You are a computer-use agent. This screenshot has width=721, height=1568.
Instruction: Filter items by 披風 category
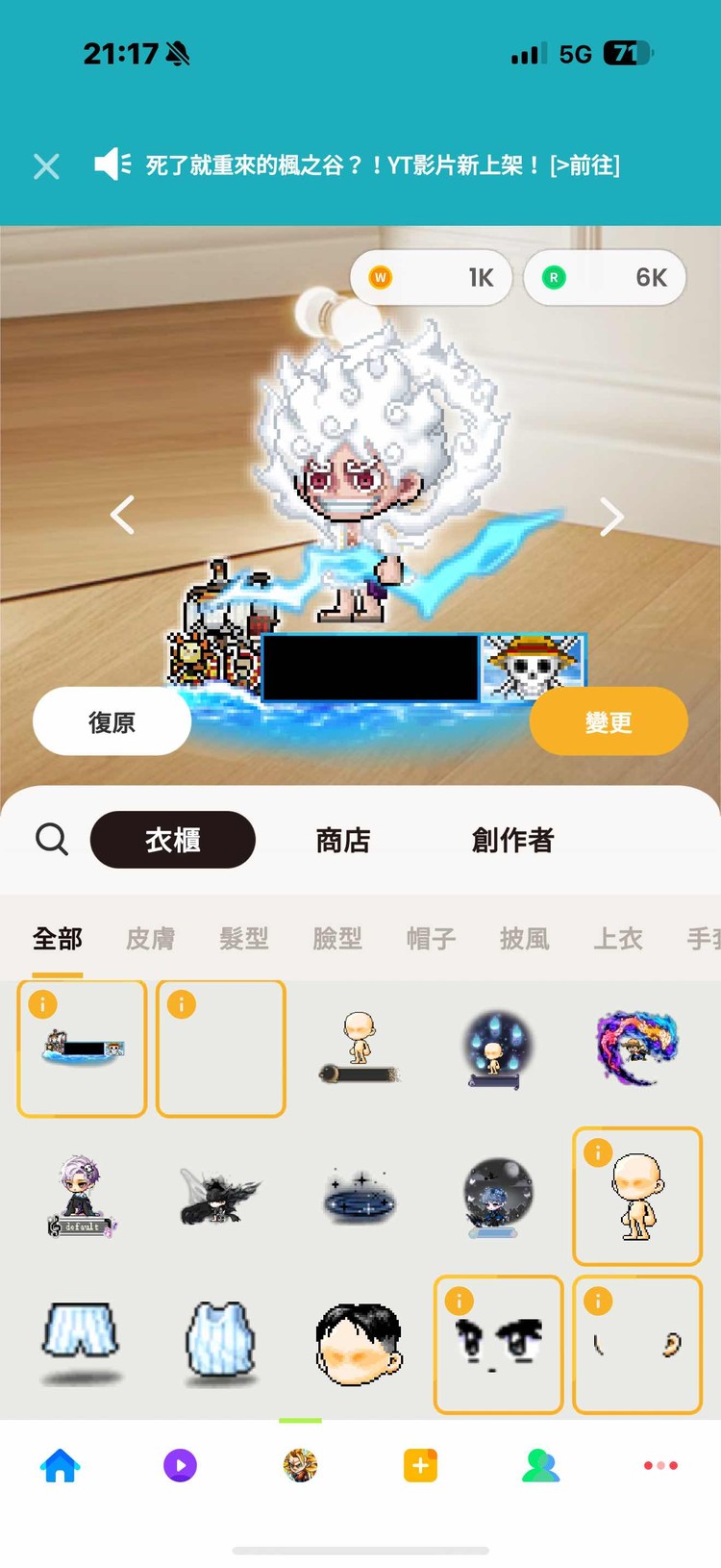(525, 938)
